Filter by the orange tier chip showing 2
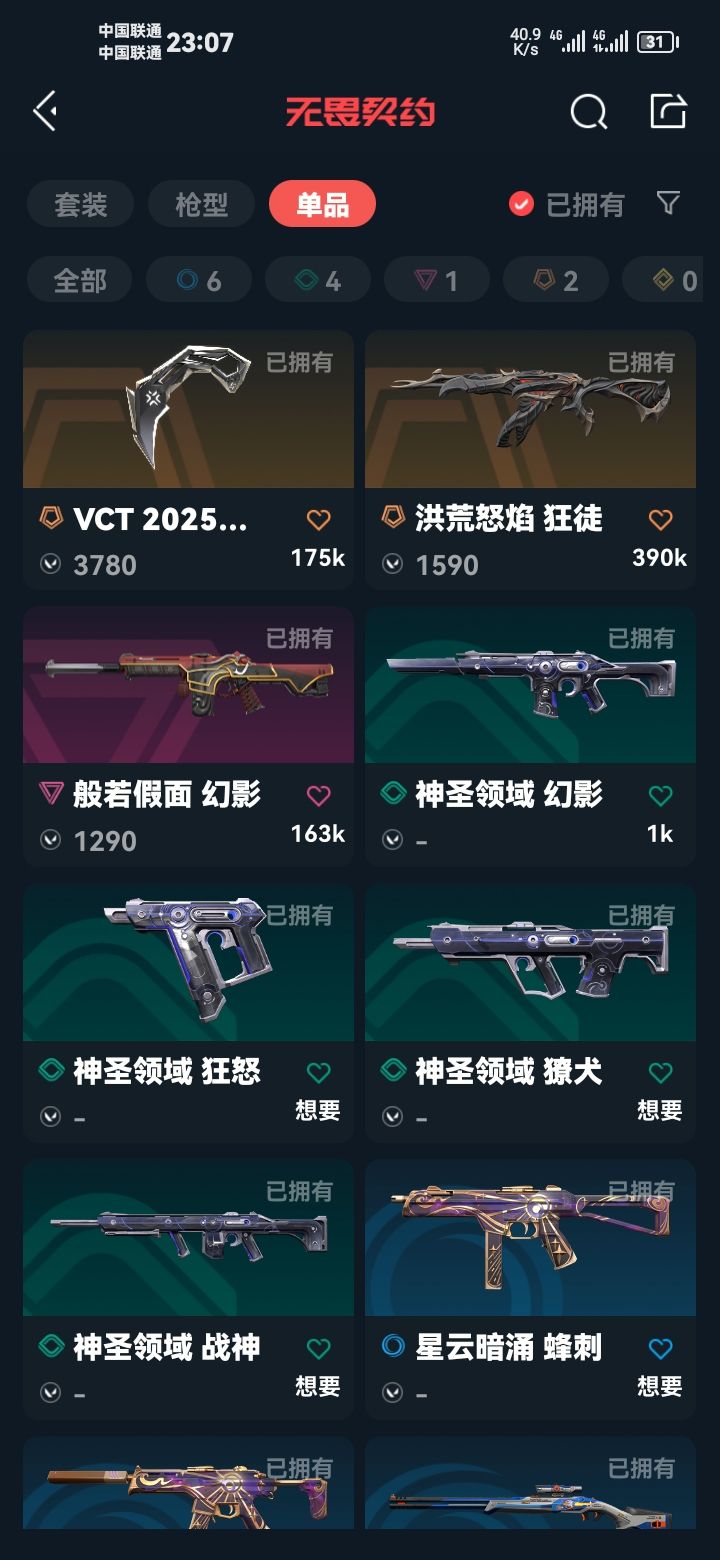Image resolution: width=720 pixels, height=1560 pixels. coord(556,280)
